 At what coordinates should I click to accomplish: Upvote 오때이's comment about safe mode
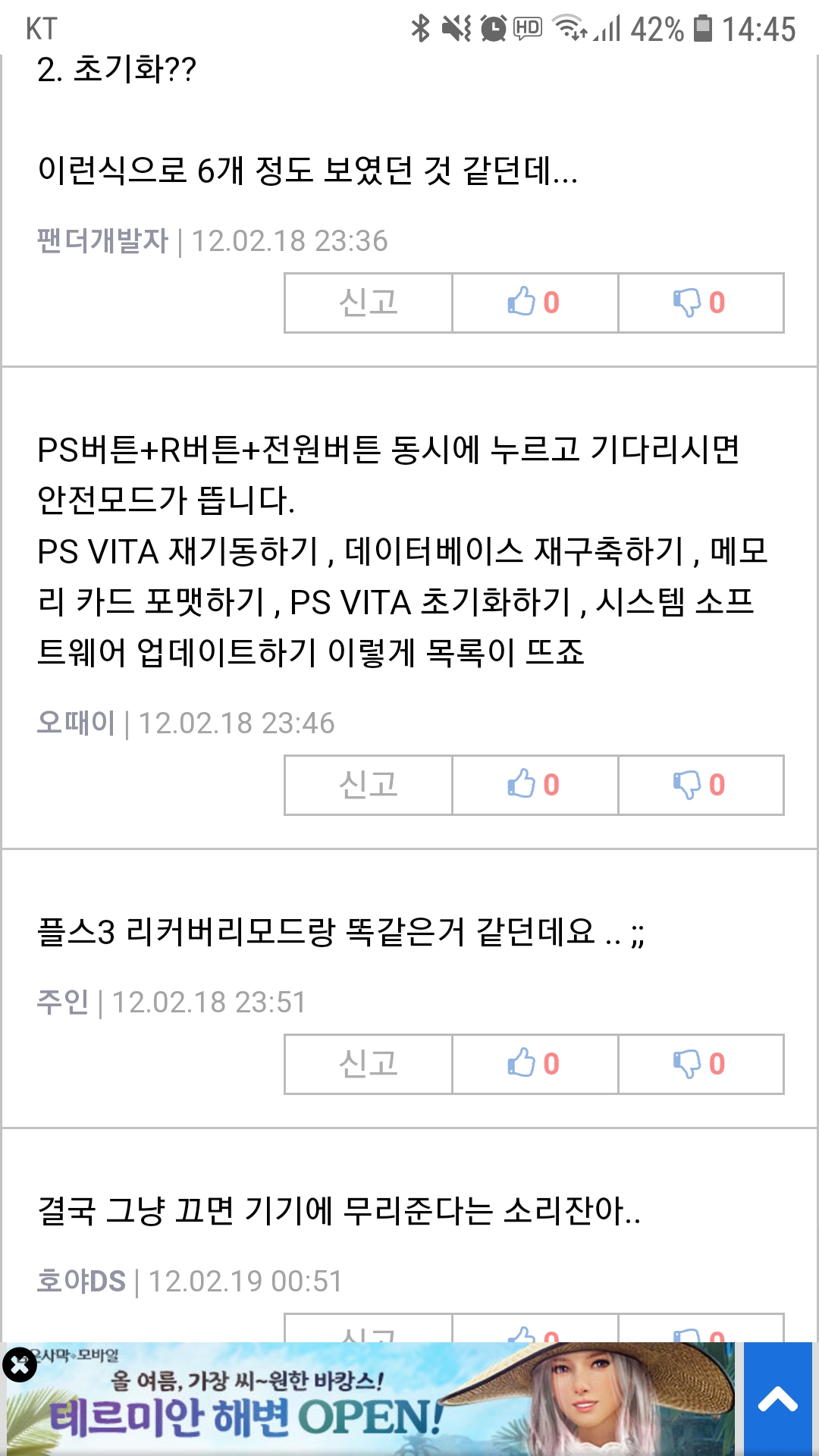tap(535, 785)
